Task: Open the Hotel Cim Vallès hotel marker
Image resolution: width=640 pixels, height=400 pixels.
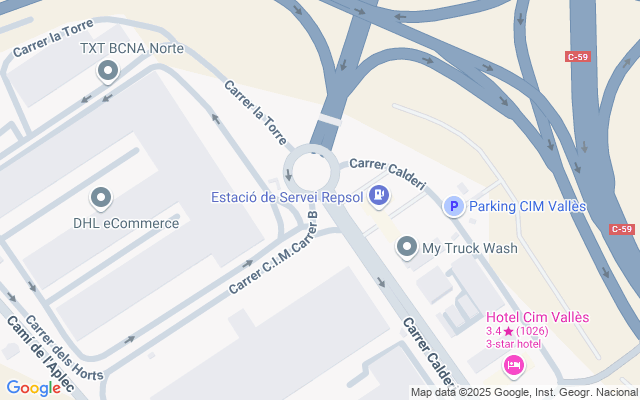Action: [513, 366]
